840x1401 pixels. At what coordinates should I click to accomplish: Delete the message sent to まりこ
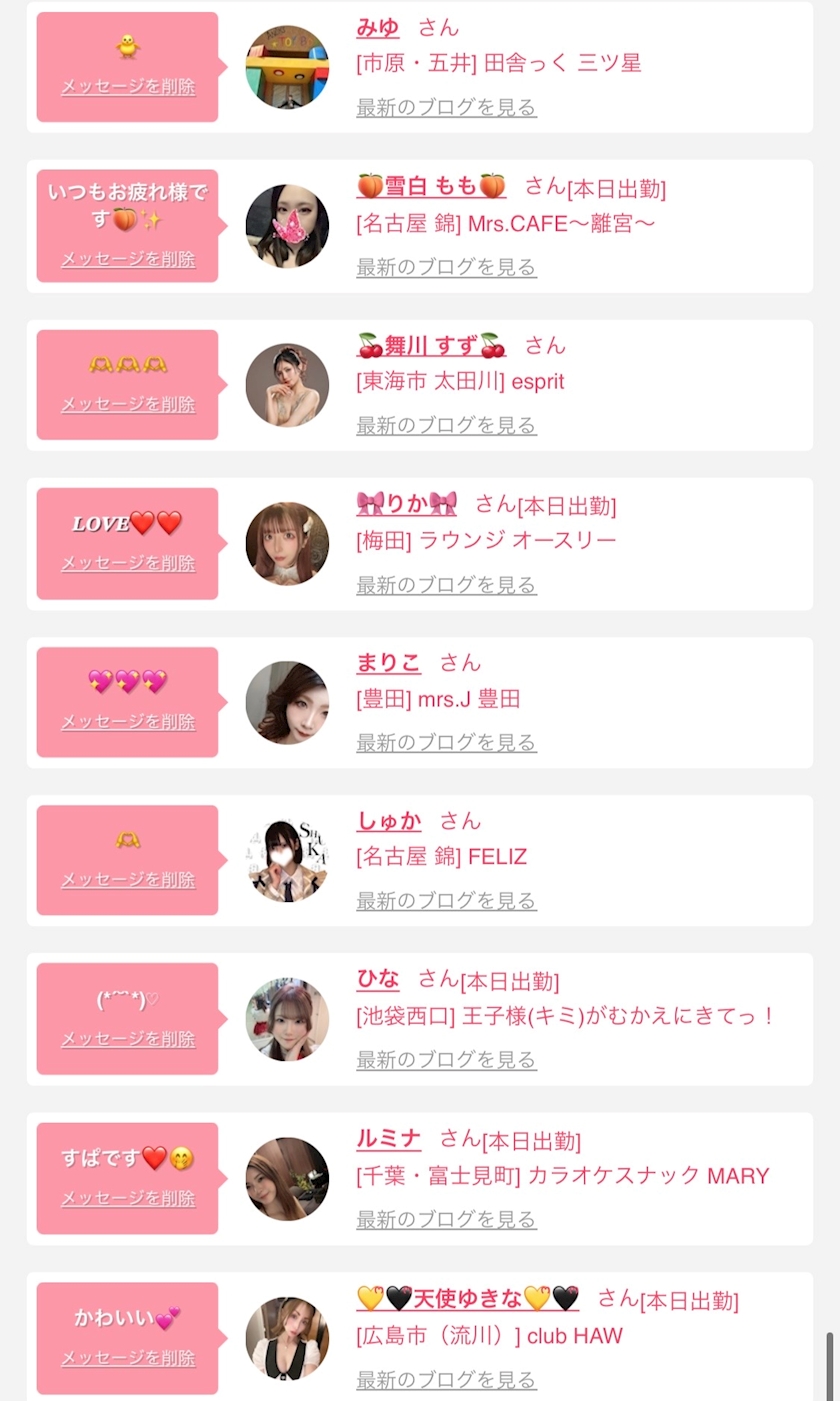[128, 722]
